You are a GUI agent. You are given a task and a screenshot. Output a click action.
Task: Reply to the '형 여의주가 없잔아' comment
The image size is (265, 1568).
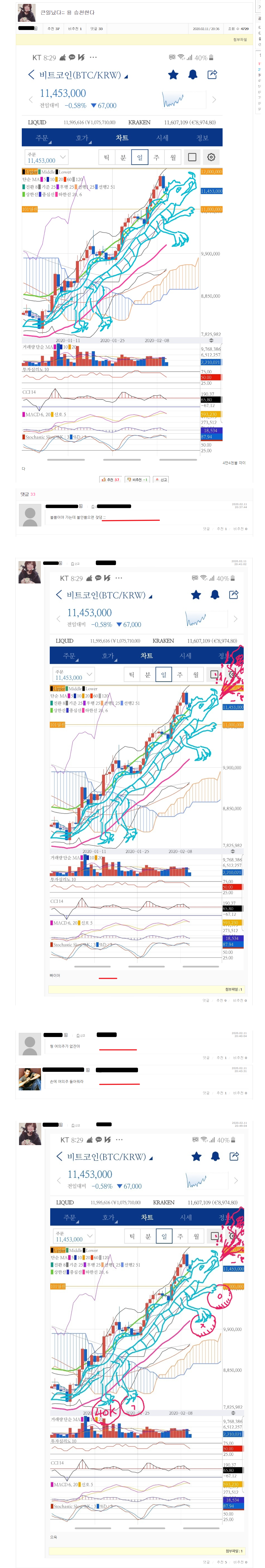coord(206,1057)
